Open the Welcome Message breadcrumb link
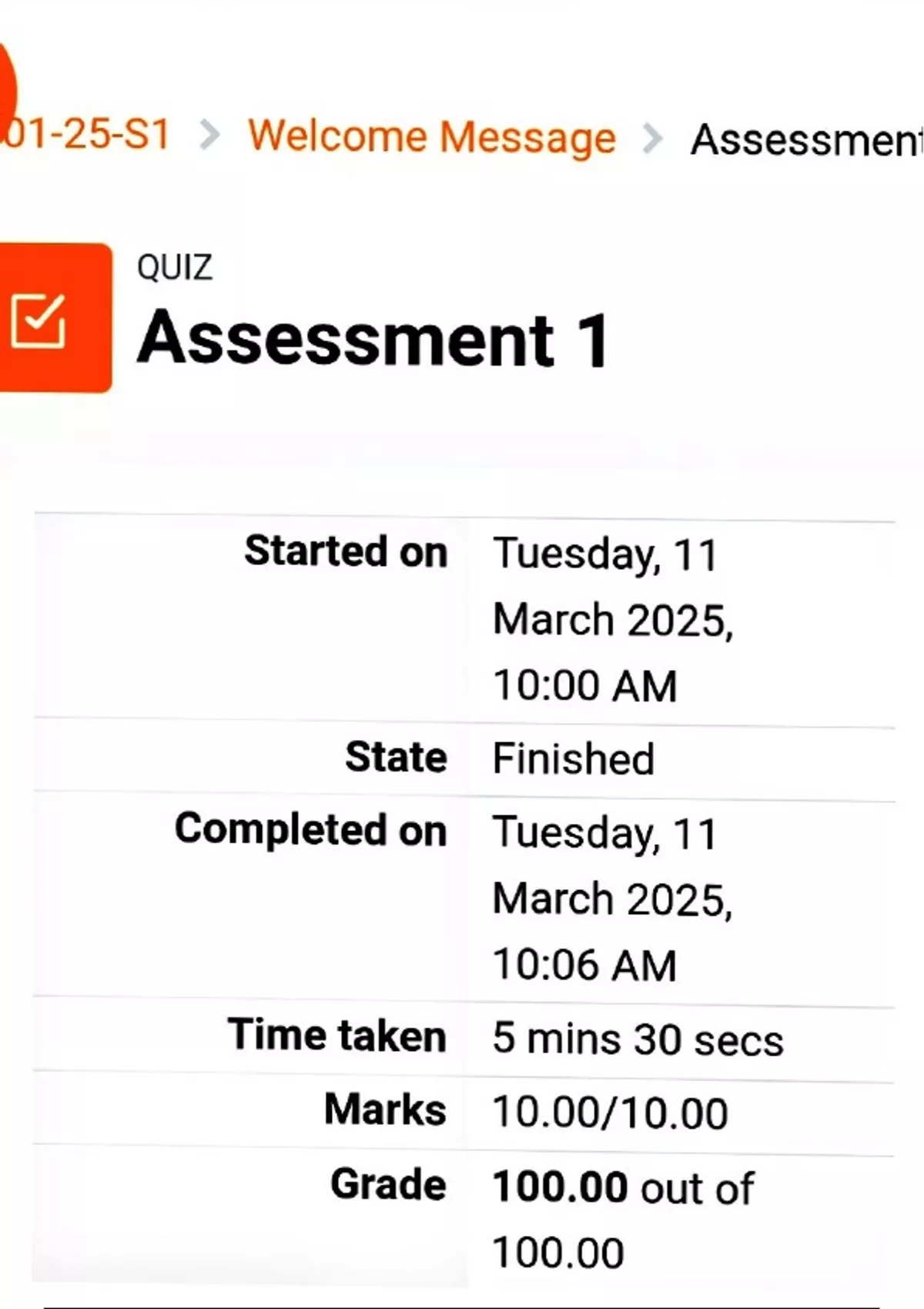The width and height of the screenshot is (924, 1309). 432,137
